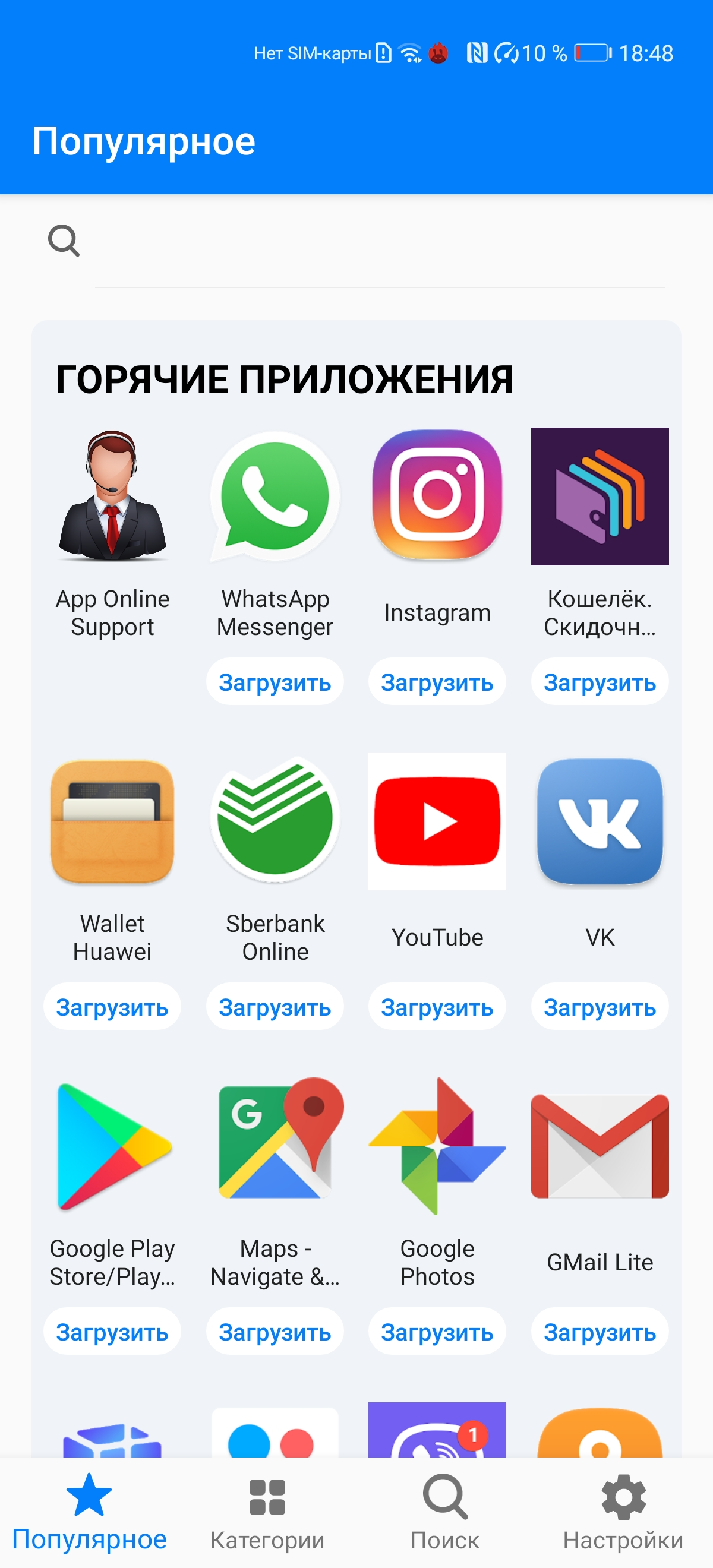The image size is (713, 1568).
Task: Switch to the Поиск tab
Action: 445,1512
